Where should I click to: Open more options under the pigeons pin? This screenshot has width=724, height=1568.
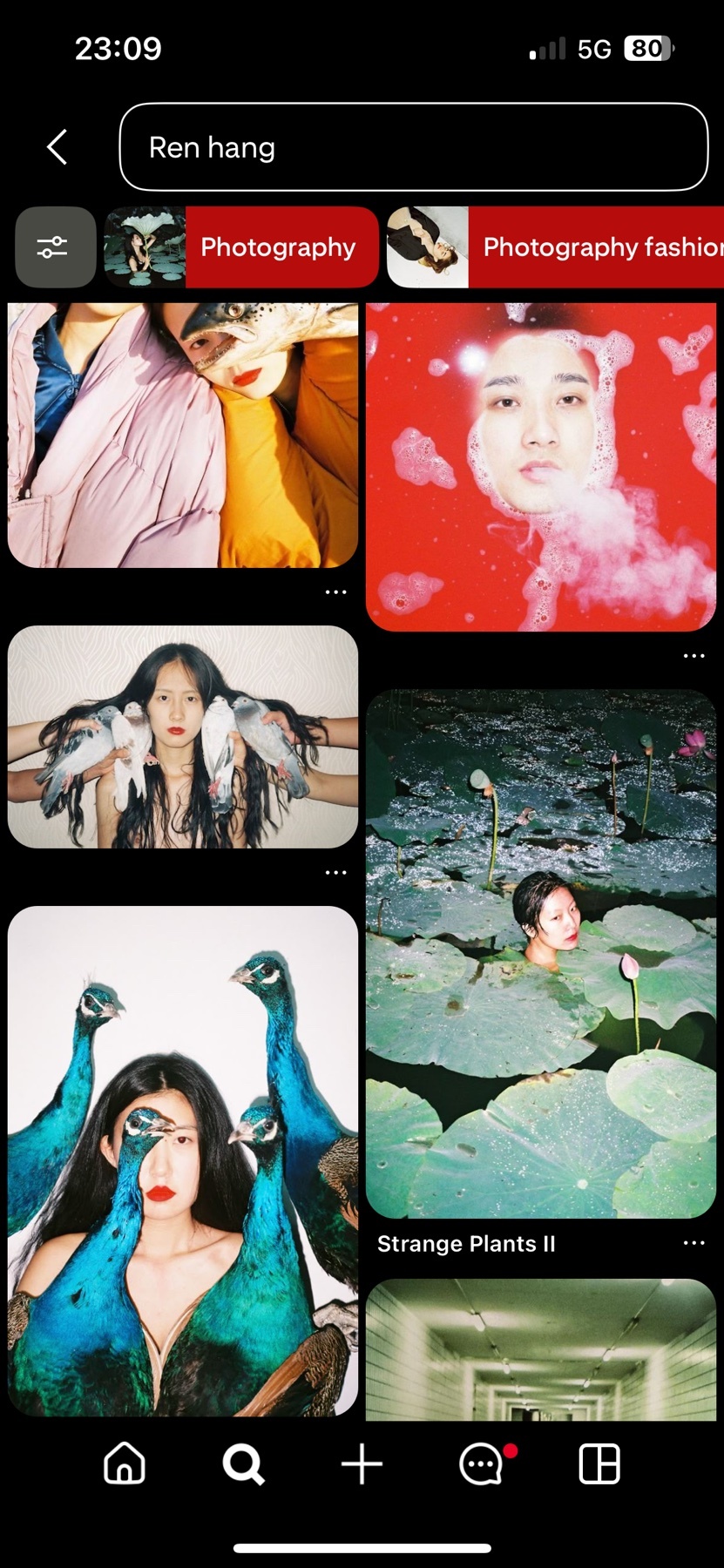coord(336,872)
